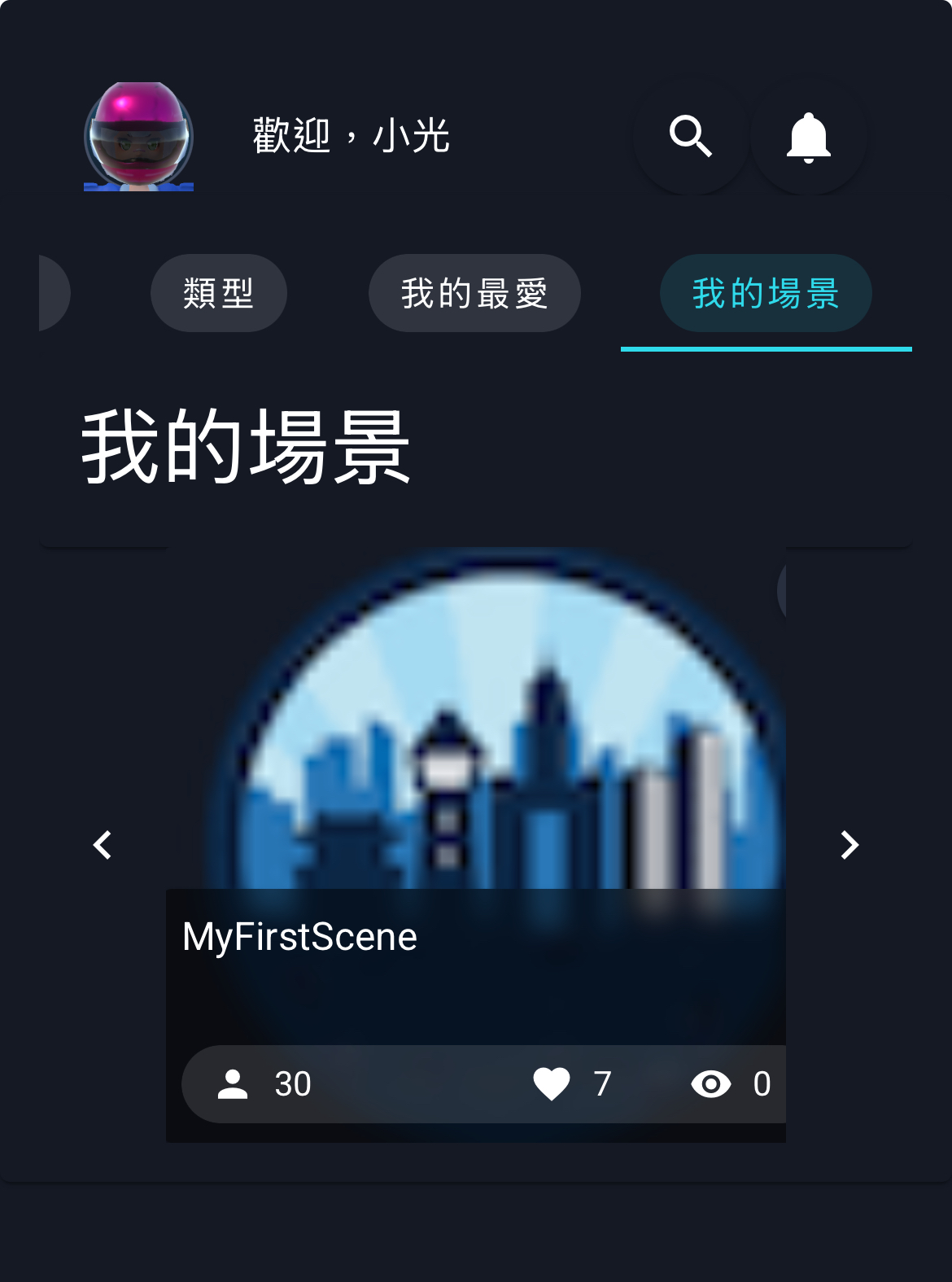952x1282 pixels.
Task: Click the 歡迎，小光 greeting
Action: 350,136
